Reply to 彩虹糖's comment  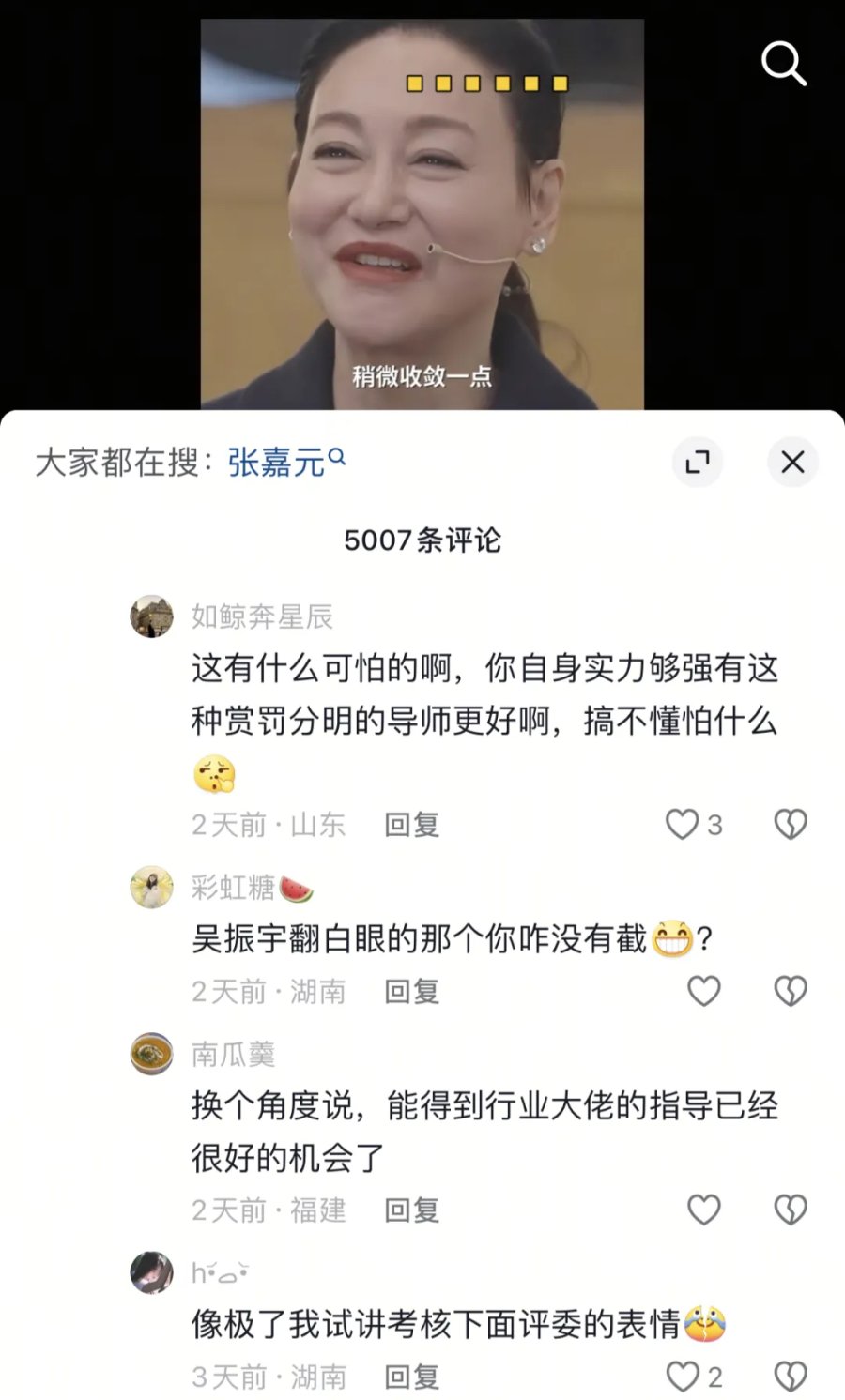[x=411, y=991]
